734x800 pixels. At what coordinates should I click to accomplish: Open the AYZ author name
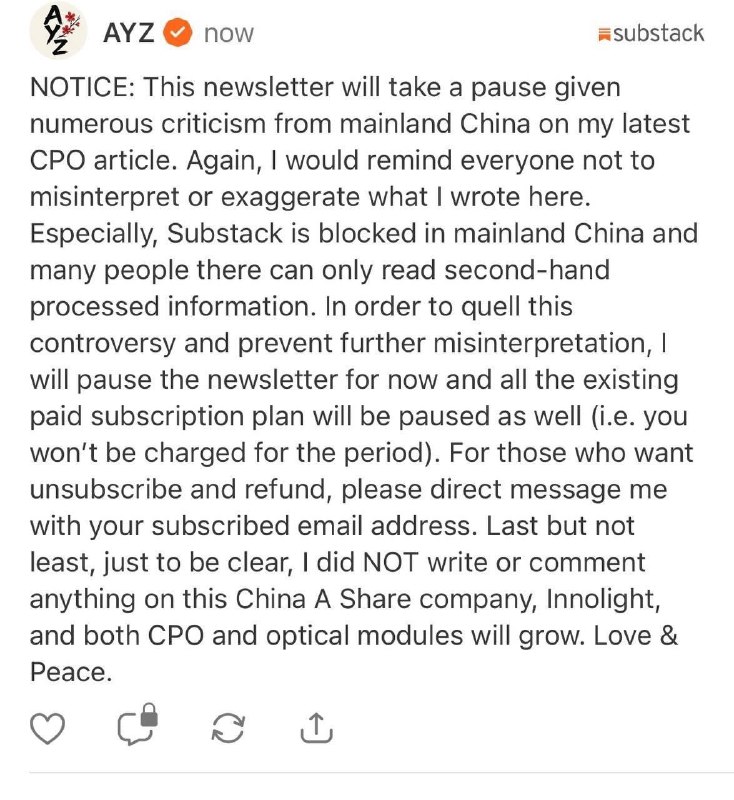coord(128,33)
